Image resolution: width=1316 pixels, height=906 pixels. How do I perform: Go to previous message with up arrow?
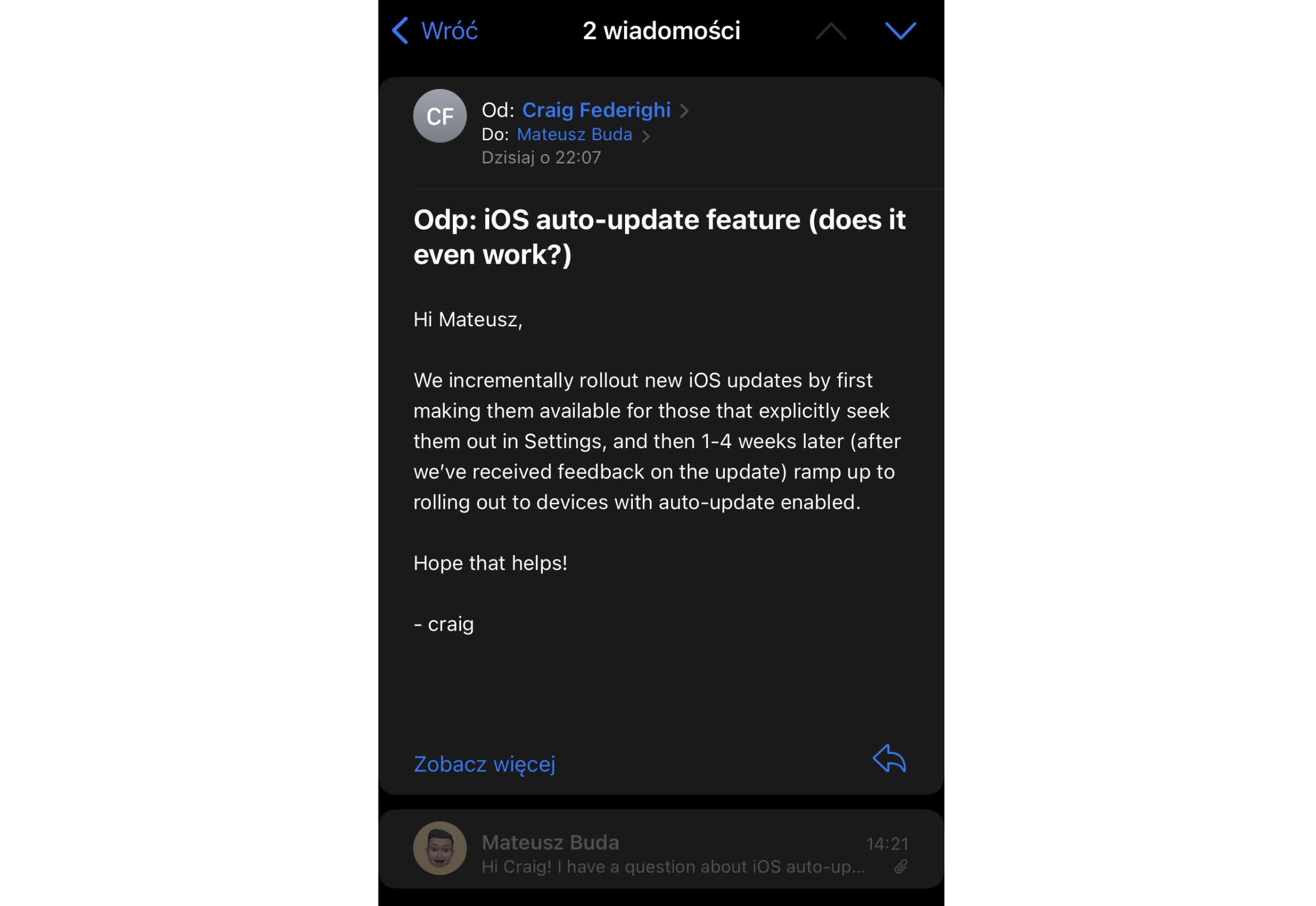coord(831,31)
